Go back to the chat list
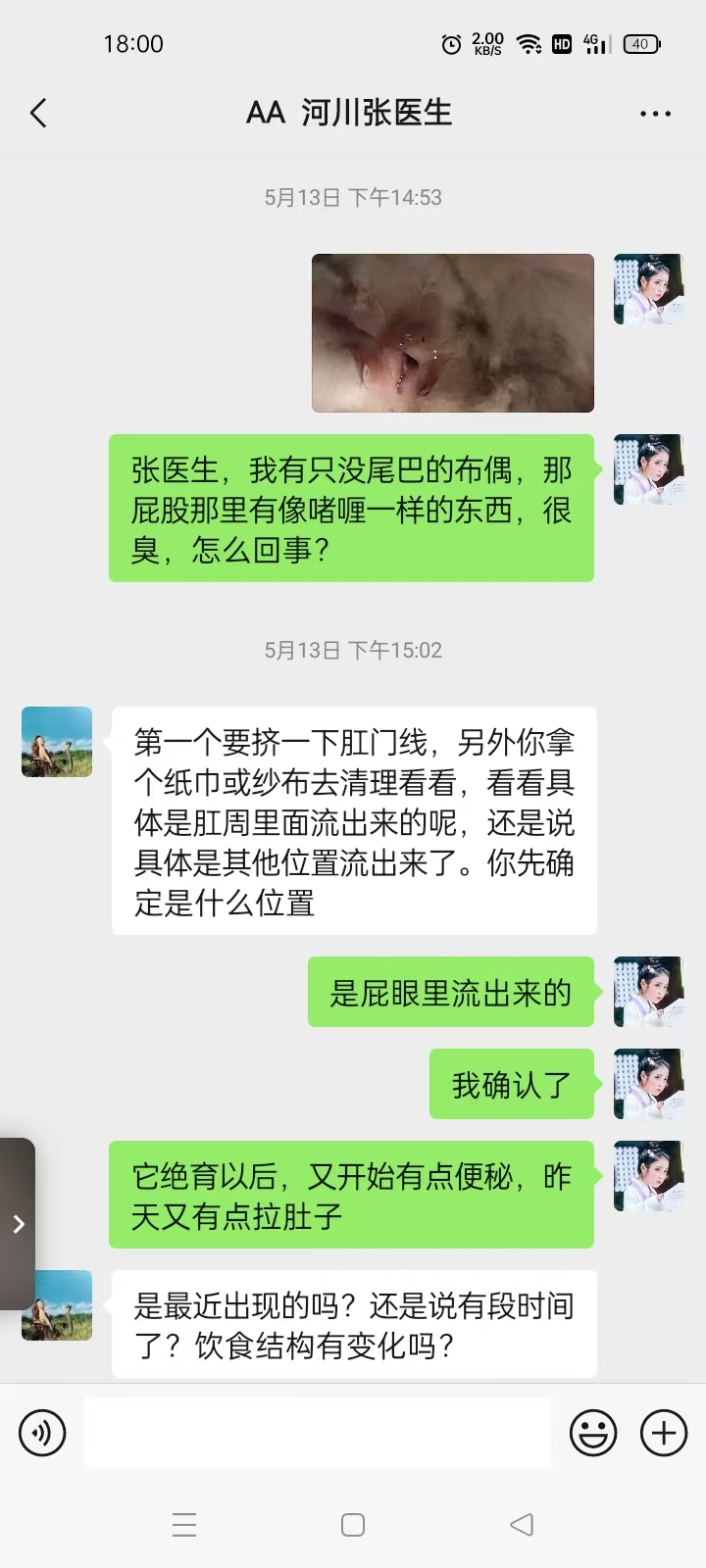The height and width of the screenshot is (1568, 706). tap(38, 114)
